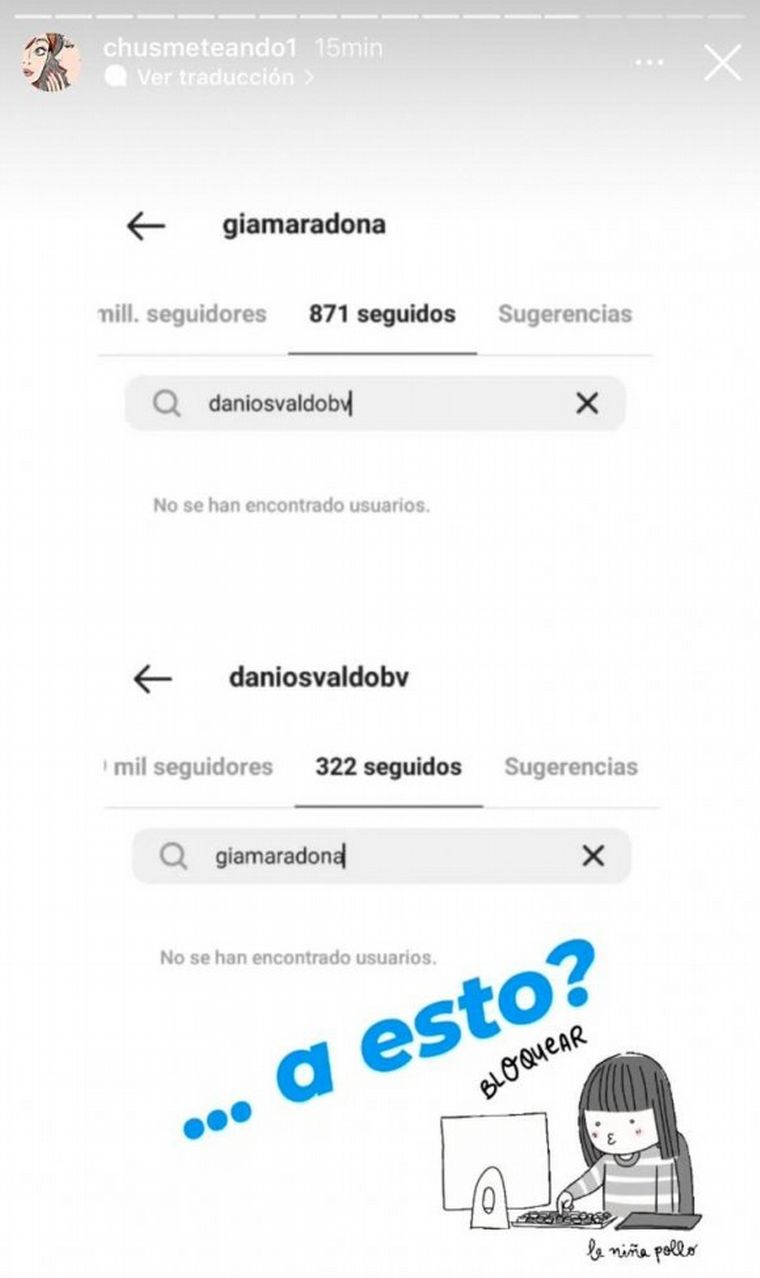Tap Ver traducción link
Screen dimensions: 760x1278
[214, 76]
